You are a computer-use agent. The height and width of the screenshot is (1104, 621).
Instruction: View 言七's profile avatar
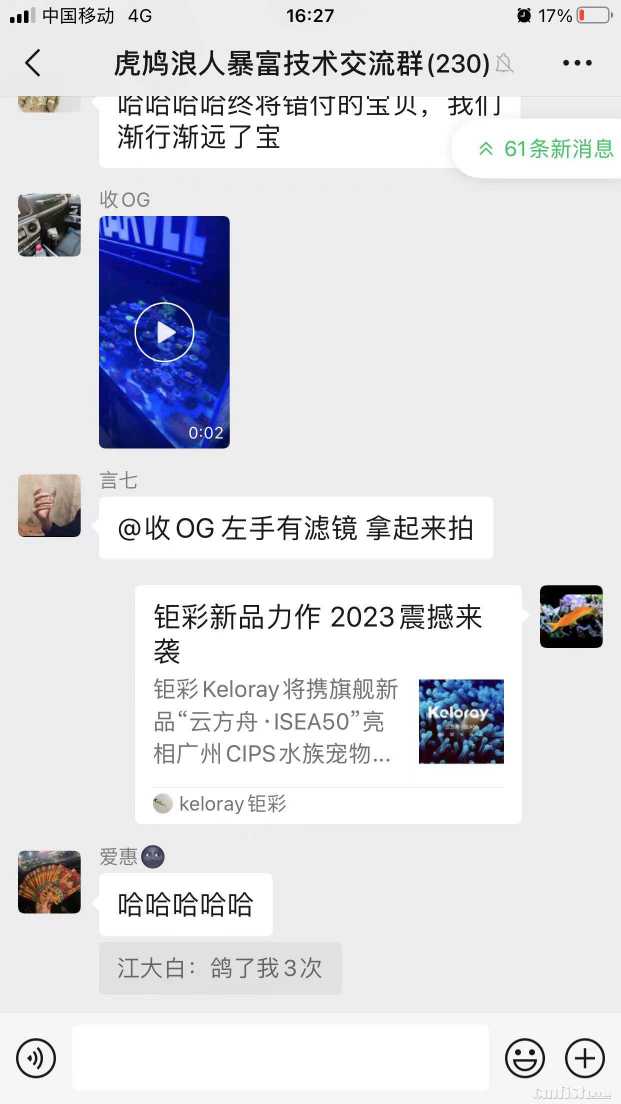pos(49,506)
